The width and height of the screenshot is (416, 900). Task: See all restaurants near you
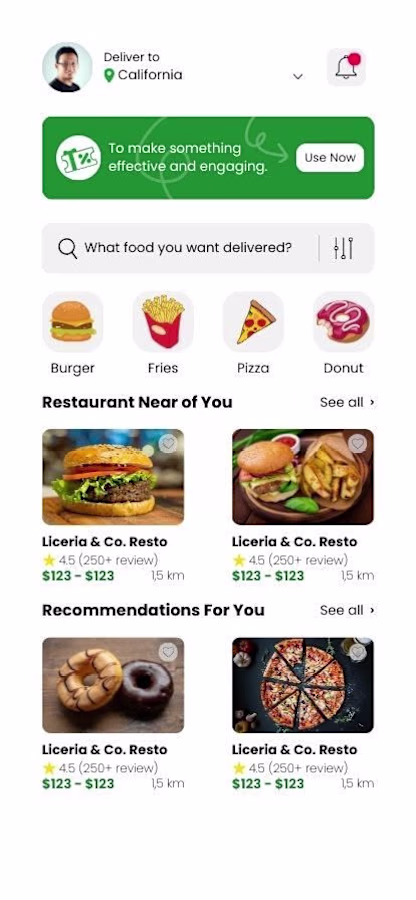347,402
